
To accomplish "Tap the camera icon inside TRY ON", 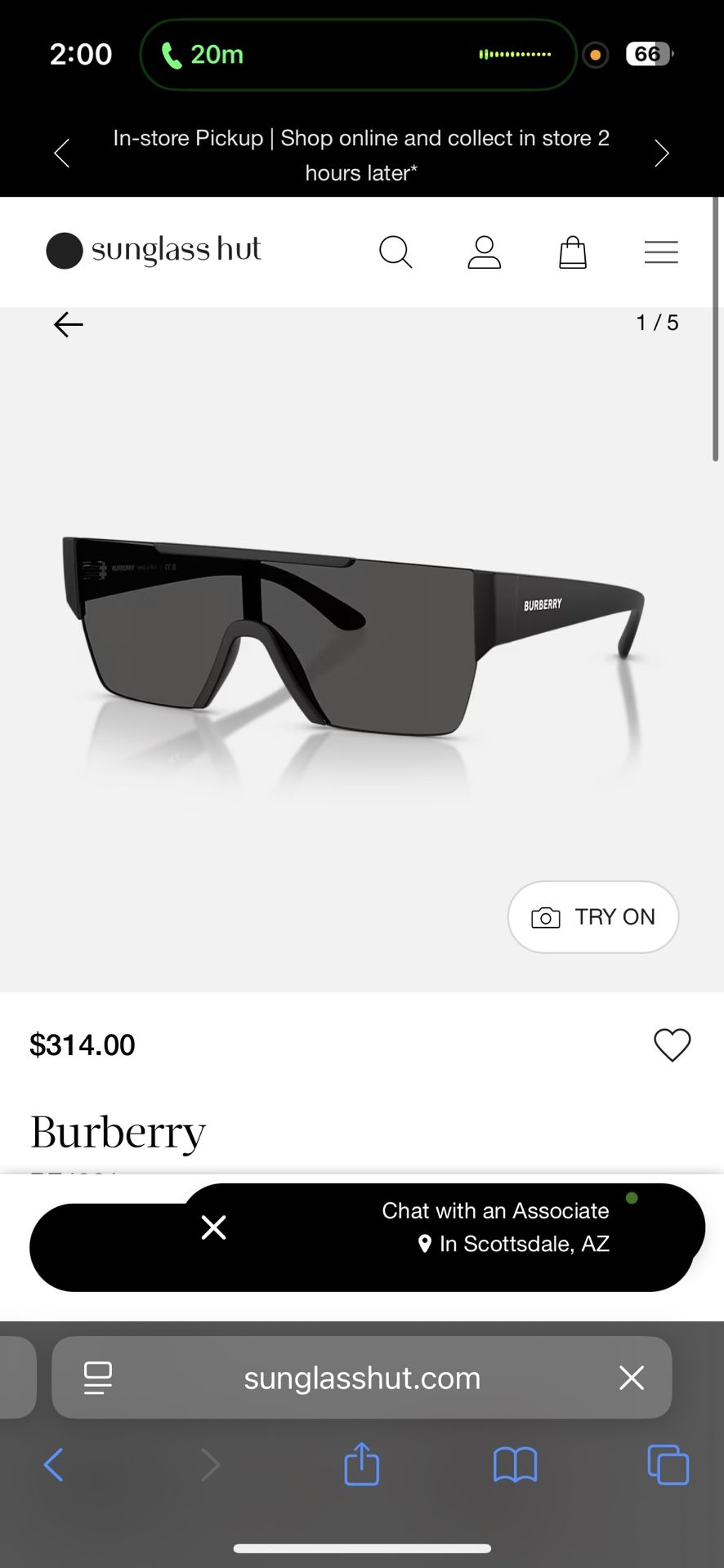I will coord(547,917).
